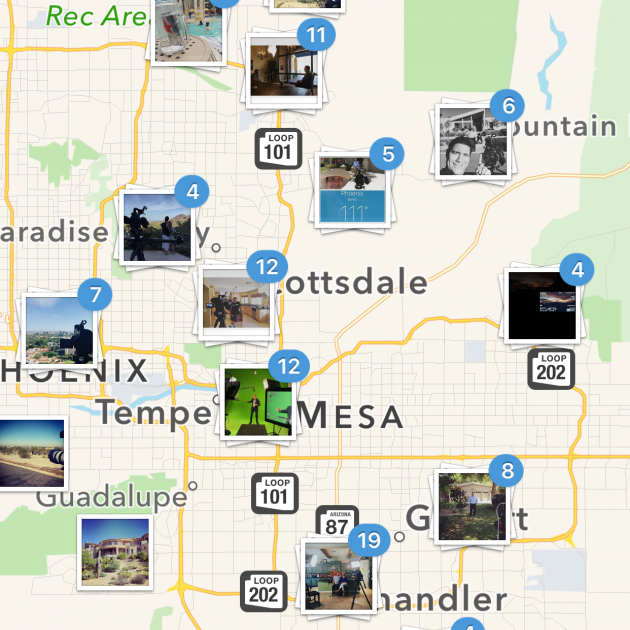The image size is (630, 630).
Task: View the 8-photo stack near Gilbert
Action: (473, 505)
